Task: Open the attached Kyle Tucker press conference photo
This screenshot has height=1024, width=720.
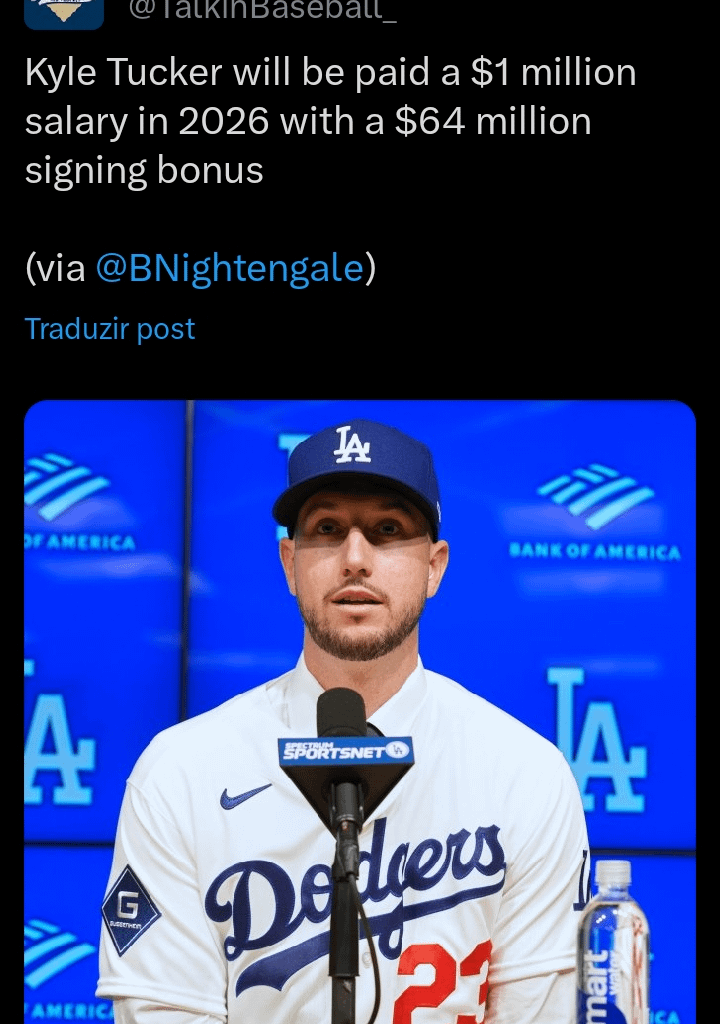Action: (360, 712)
